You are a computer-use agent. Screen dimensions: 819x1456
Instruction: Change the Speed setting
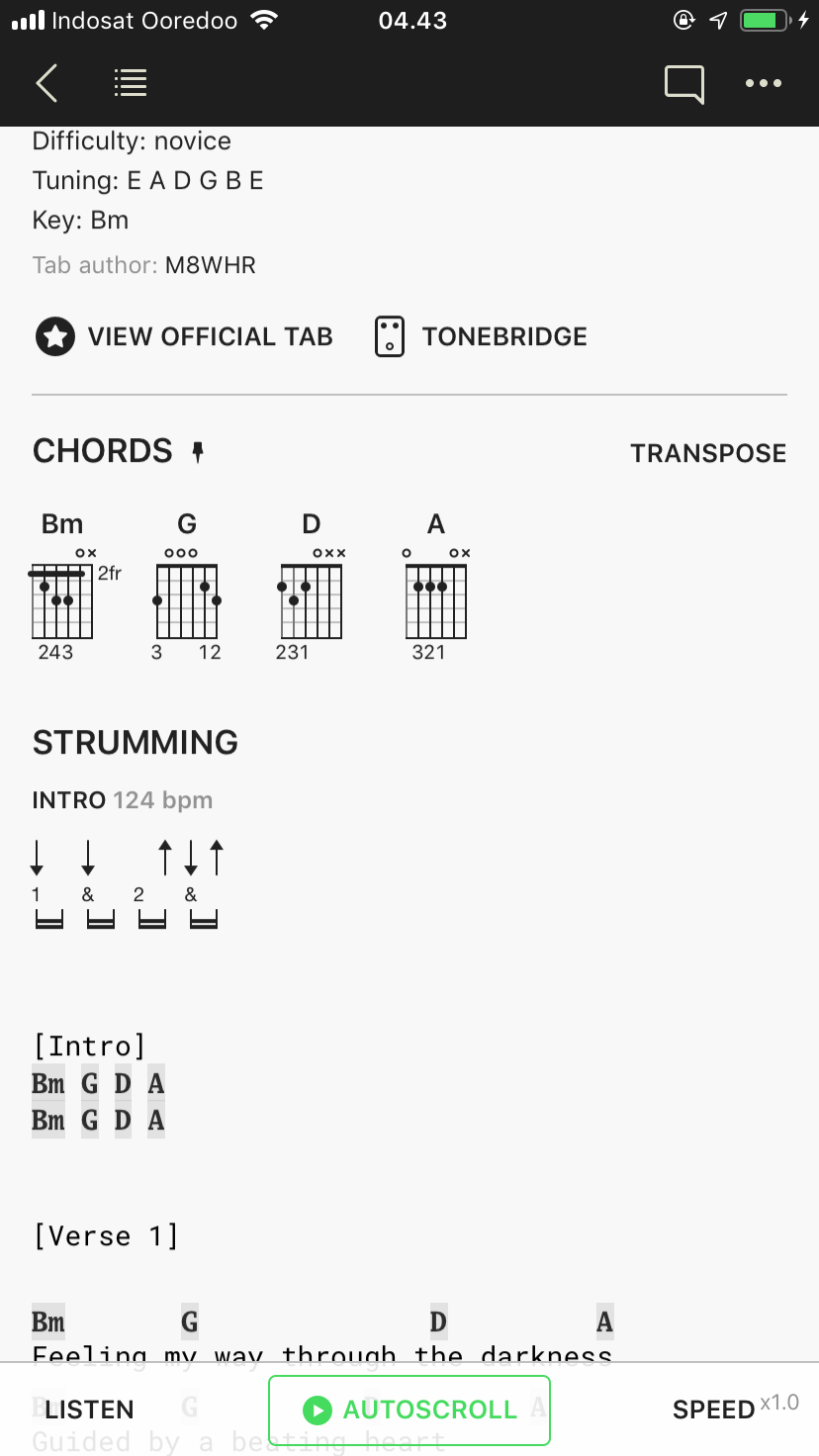click(x=734, y=1410)
